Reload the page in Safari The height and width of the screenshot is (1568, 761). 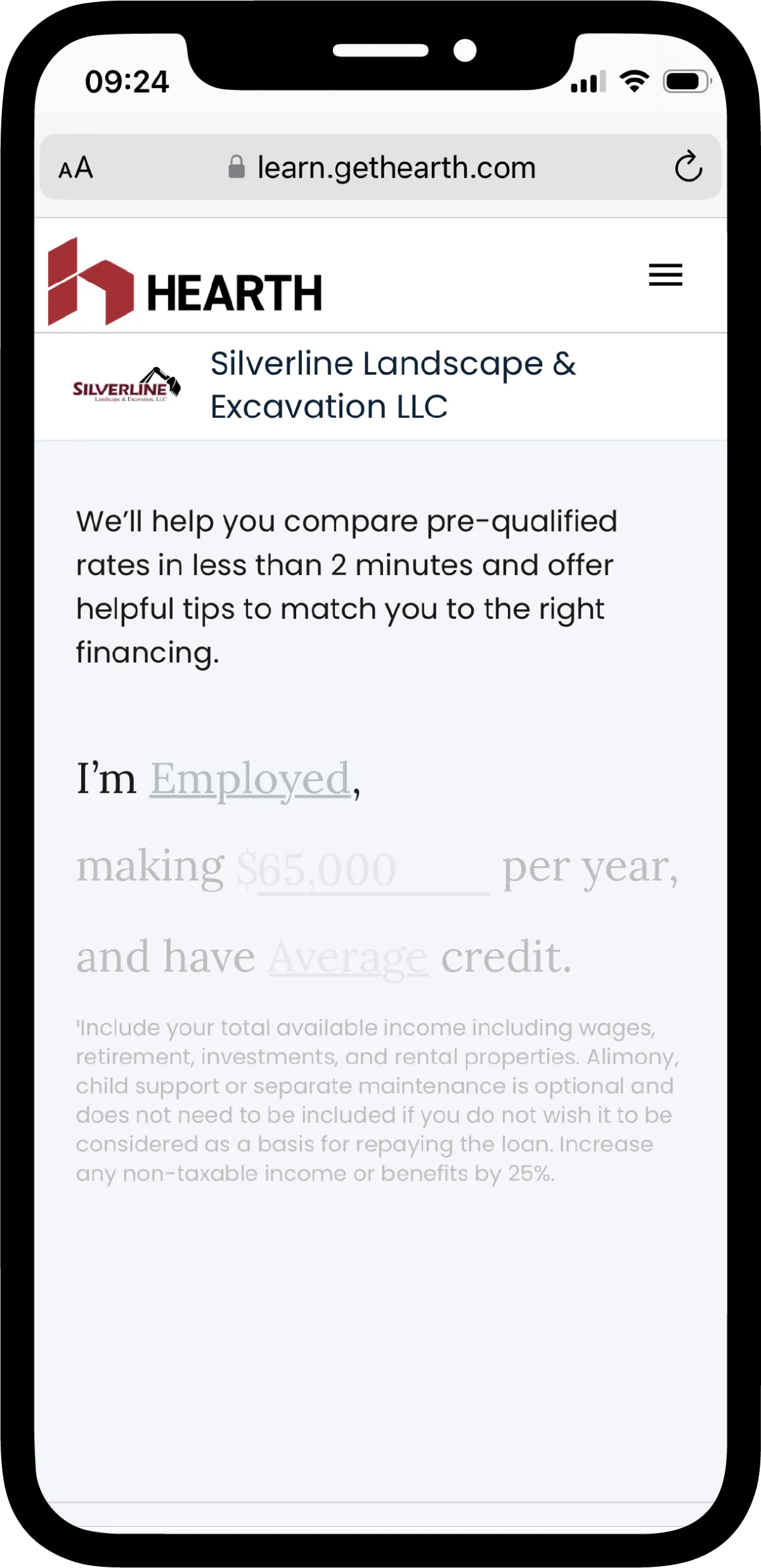(x=688, y=167)
